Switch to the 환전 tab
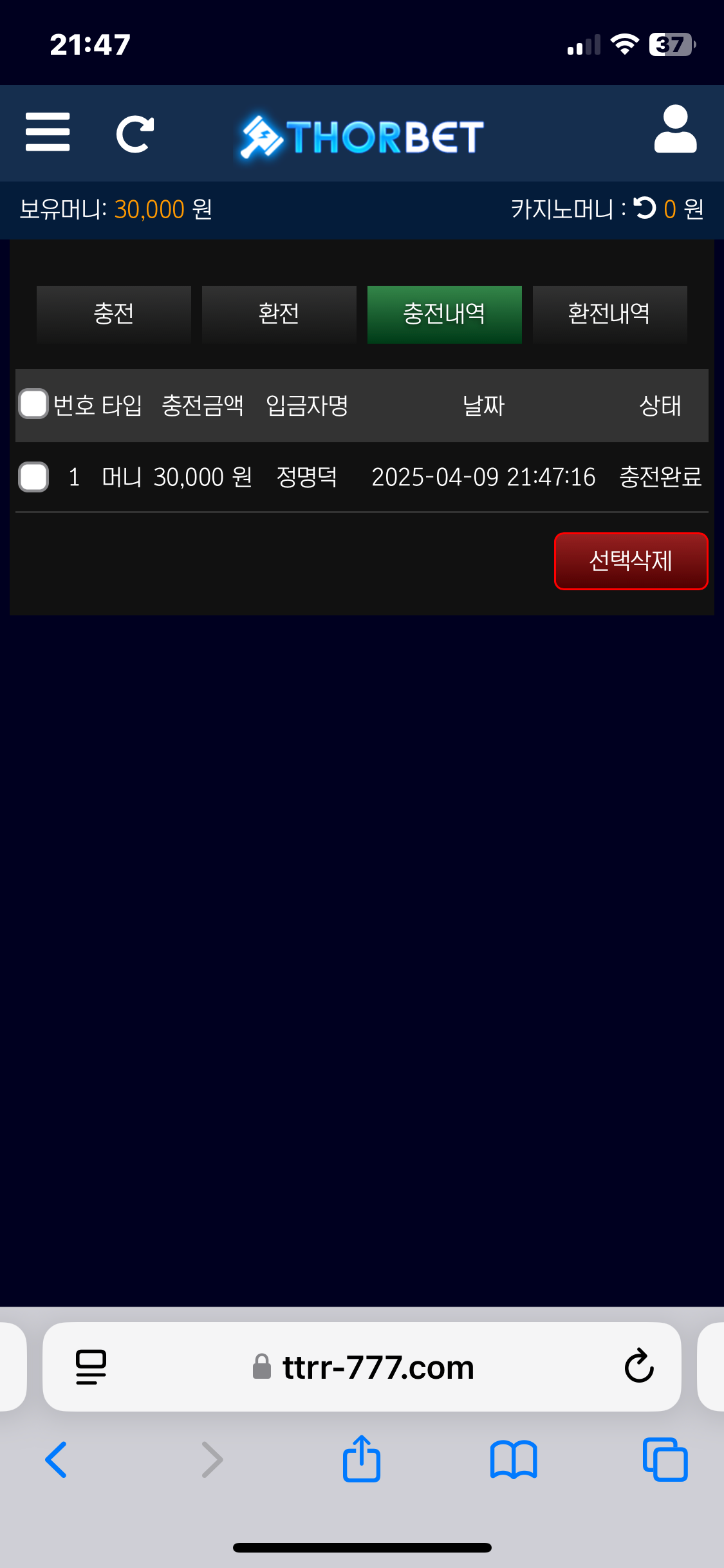This screenshot has width=724, height=1568. click(x=279, y=314)
